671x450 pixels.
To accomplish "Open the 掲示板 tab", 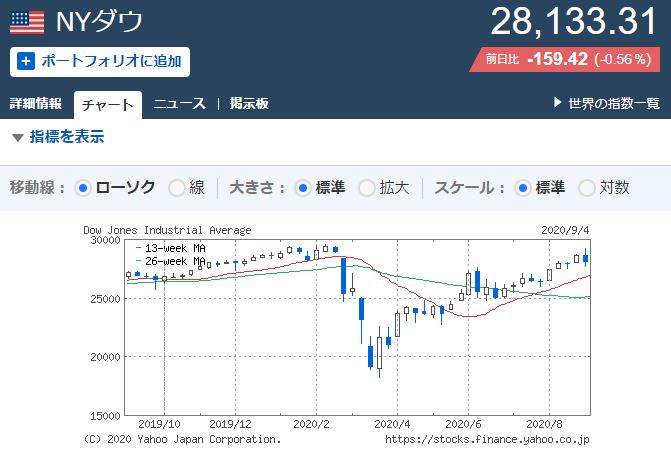I will coord(249,104).
